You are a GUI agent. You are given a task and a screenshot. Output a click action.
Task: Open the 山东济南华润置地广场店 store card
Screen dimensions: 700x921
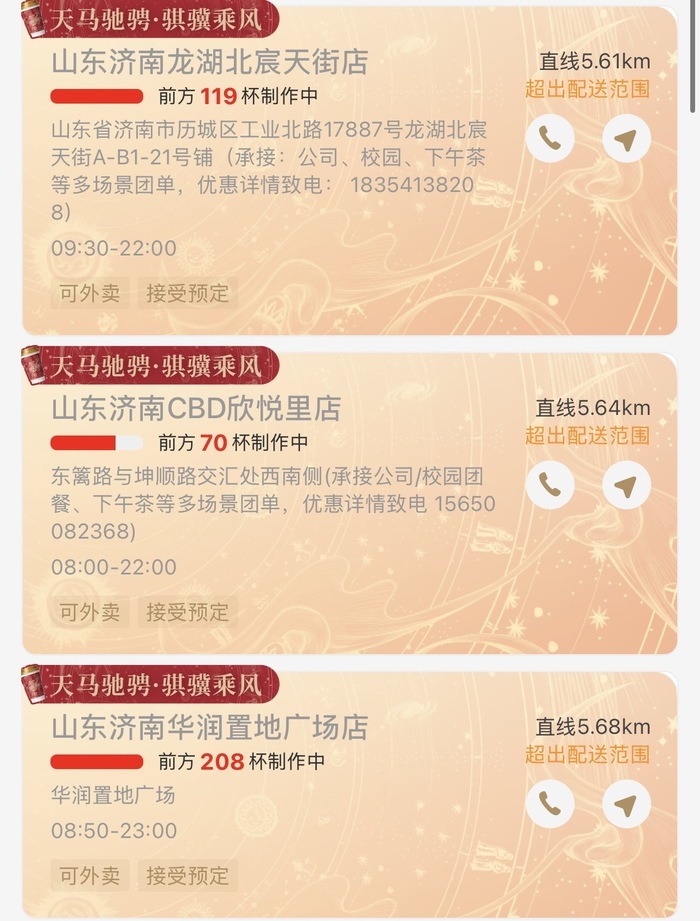point(210,727)
